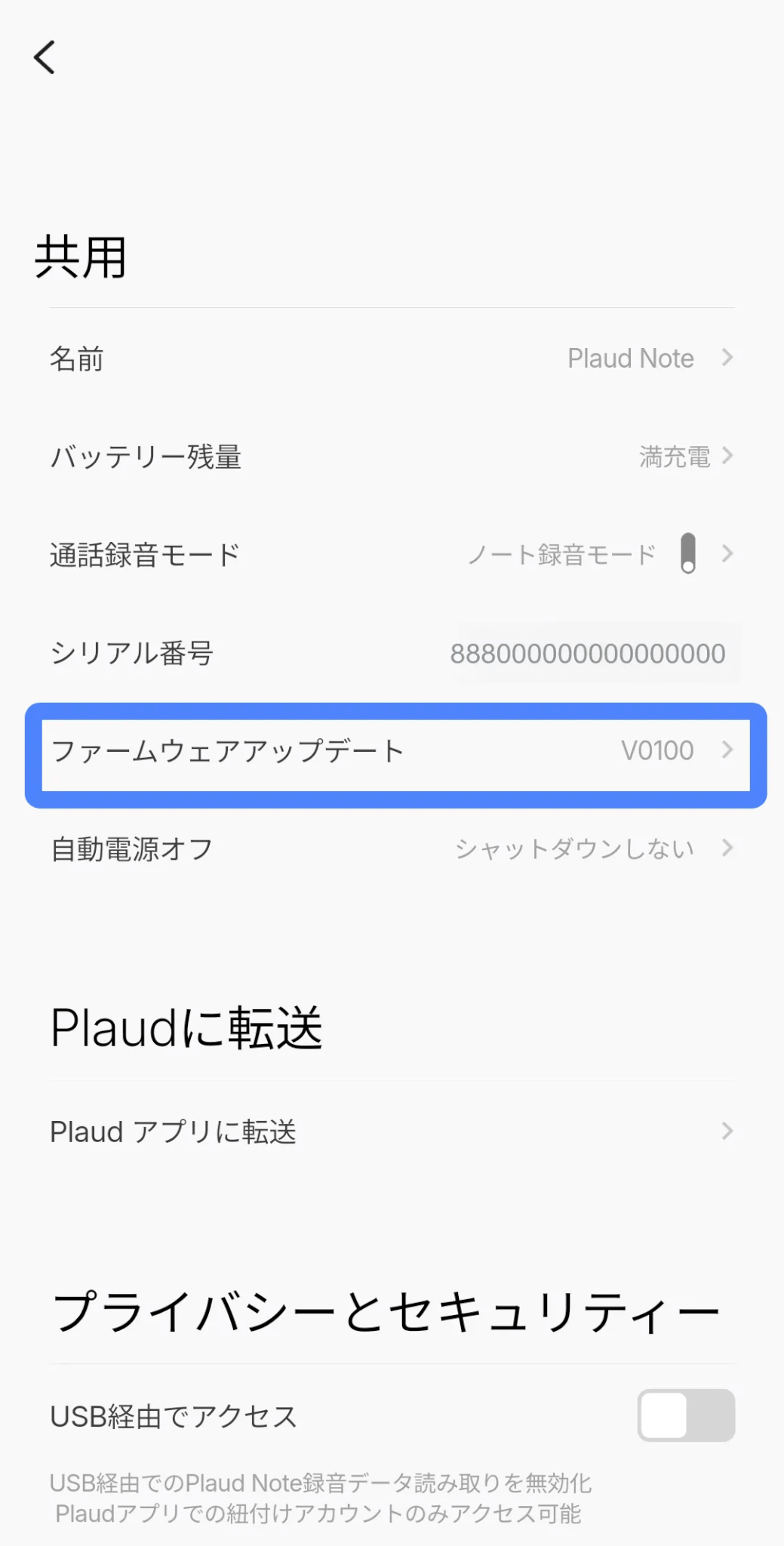Open Plaud アプリに転送
Screen dimensions: 784x1546
point(392,1132)
